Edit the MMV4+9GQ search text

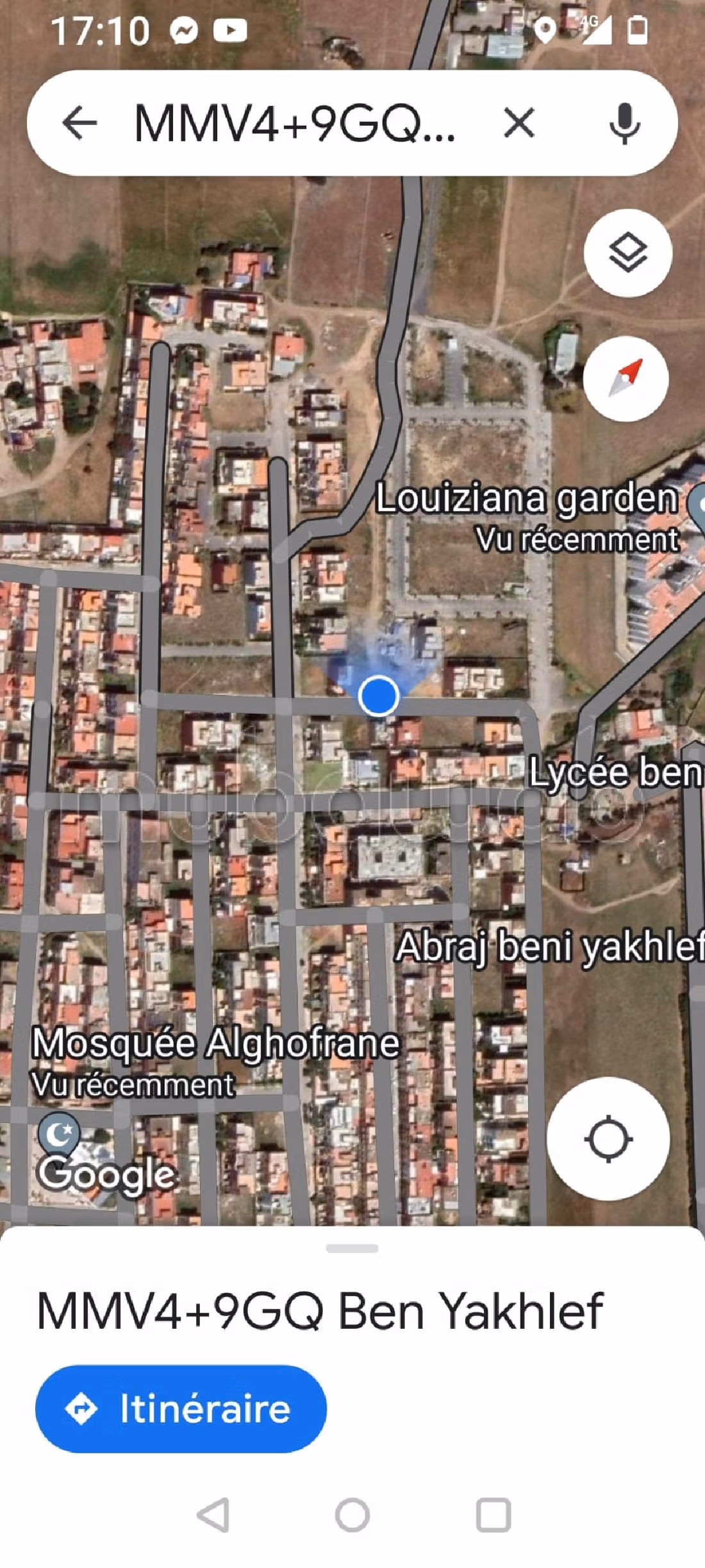295,123
